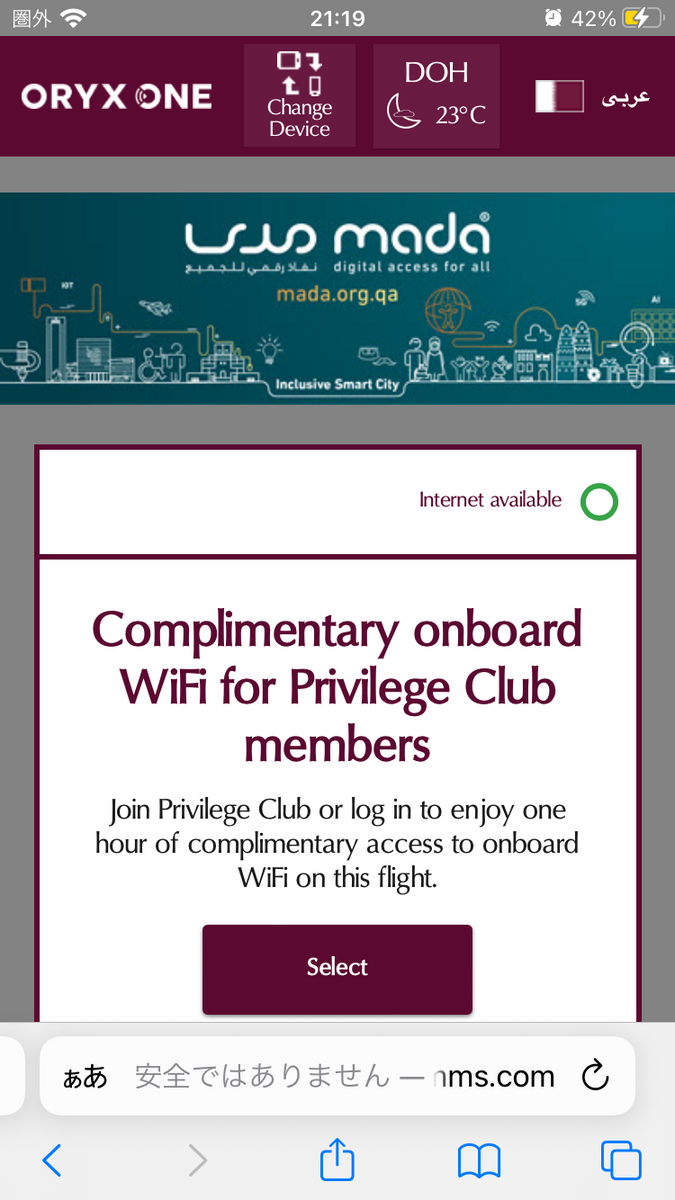The image size is (675, 1200).
Task: Open the DOH weather tile
Action: [436, 96]
